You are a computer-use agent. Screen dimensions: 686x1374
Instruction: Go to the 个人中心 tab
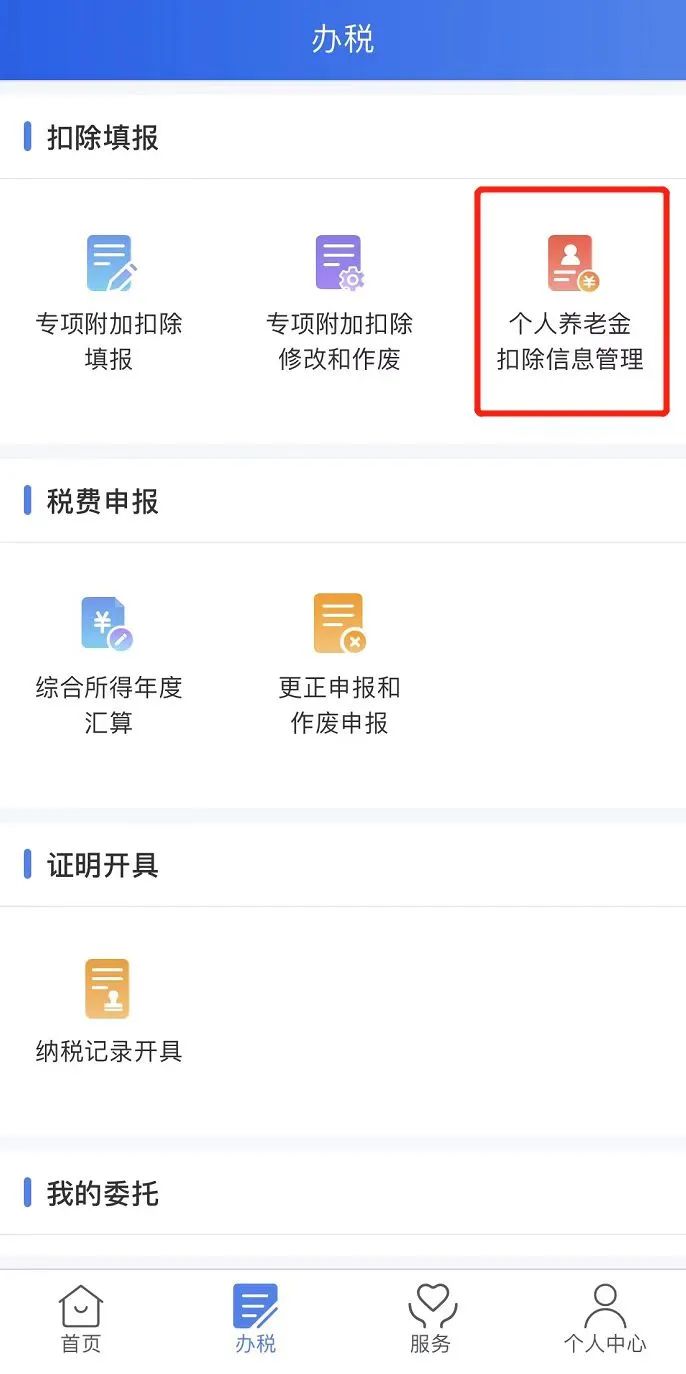(x=604, y=1318)
